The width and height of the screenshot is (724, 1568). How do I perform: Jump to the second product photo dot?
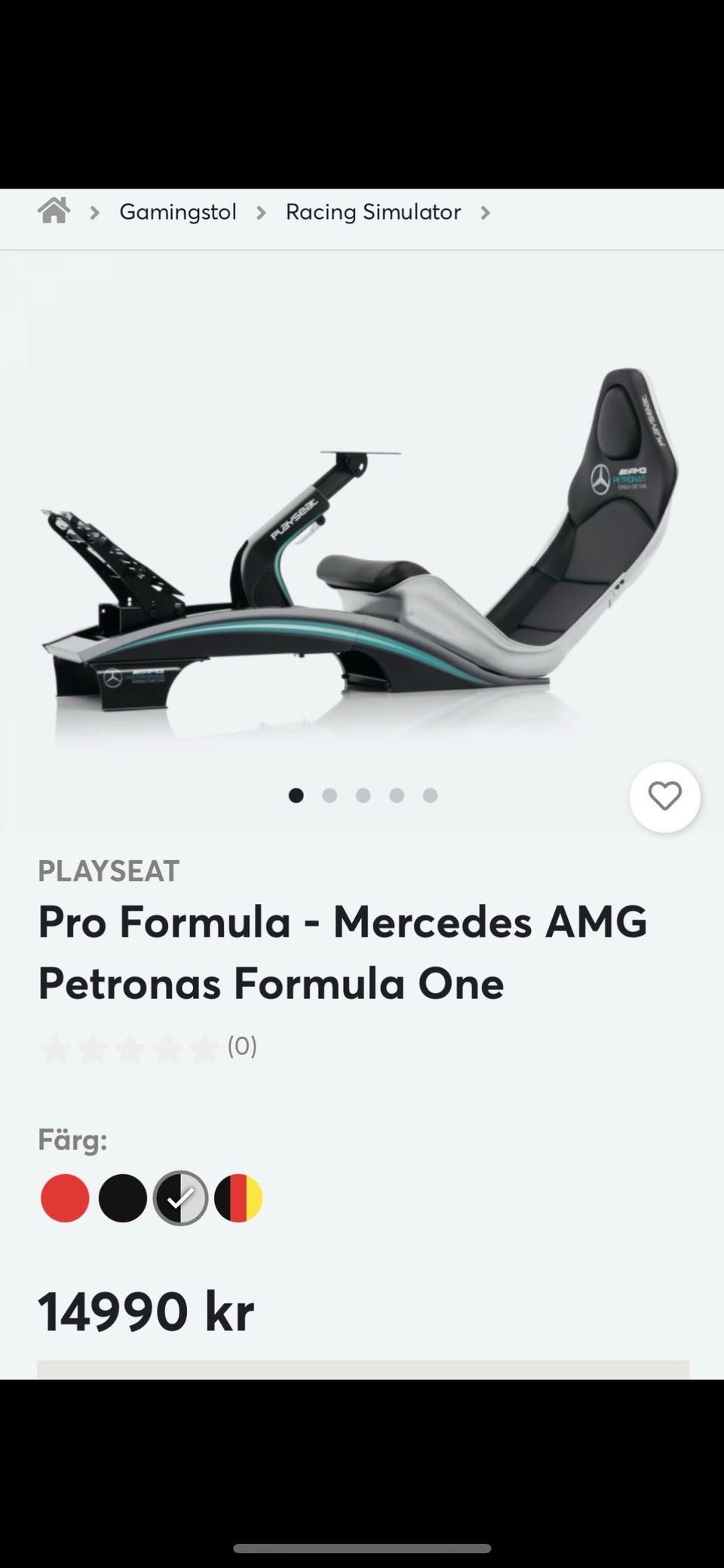tap(330, 795)
